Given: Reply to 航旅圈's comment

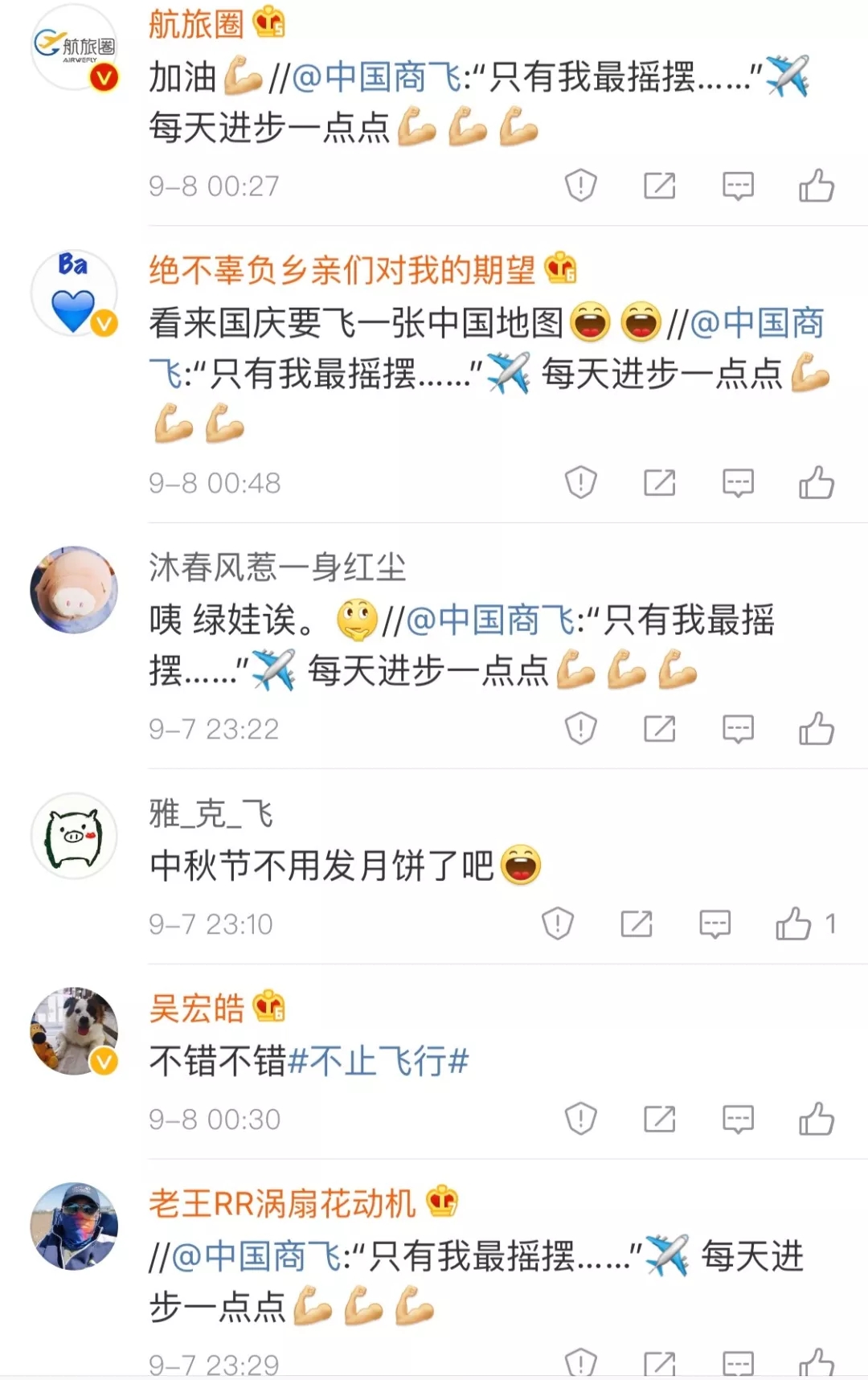Looking at the screenshot, I should coord(737,186).
